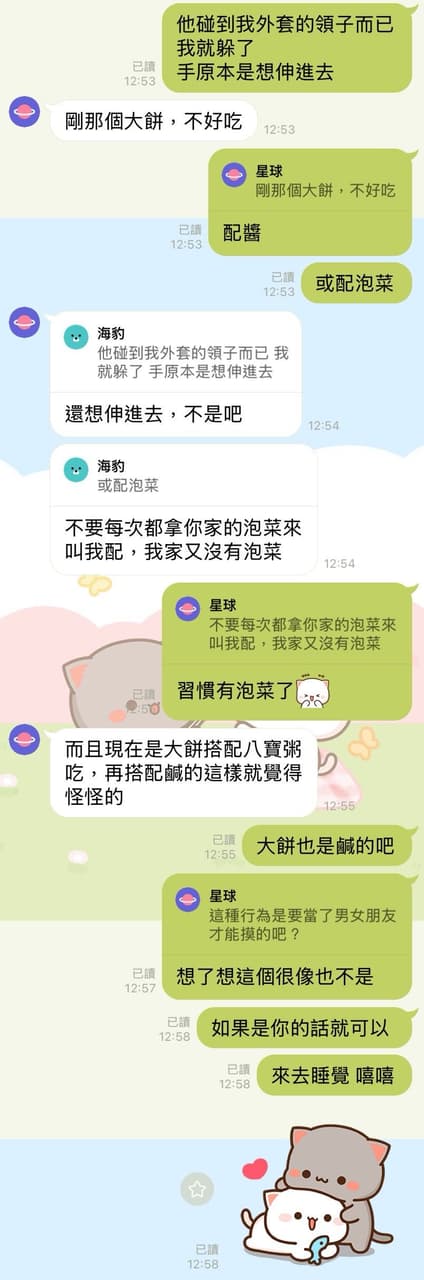
Task: Open sender's avatar beside 剛那個大餅，不好吃 message
Action: coord(24,111)
